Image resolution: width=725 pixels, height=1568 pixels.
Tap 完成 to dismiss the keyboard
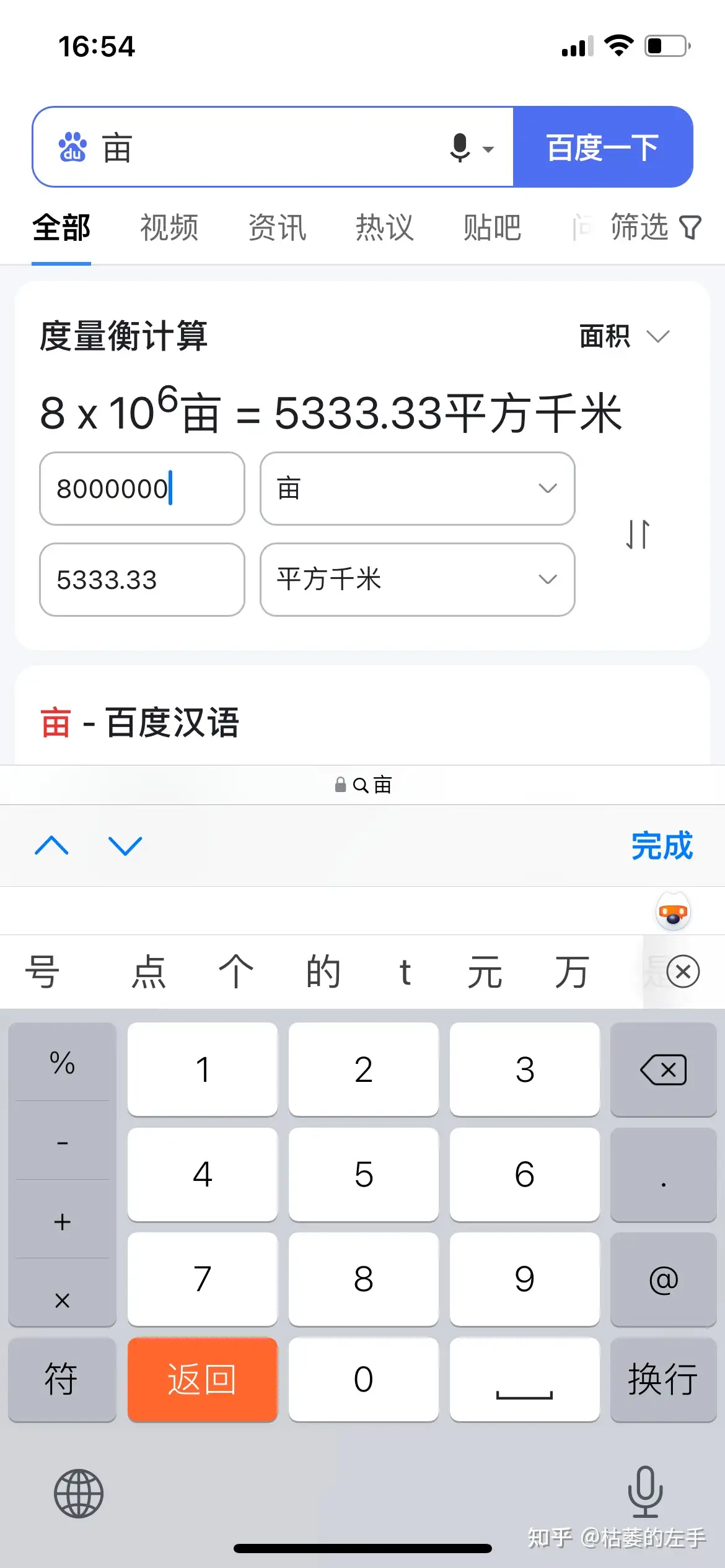coord(662,846)
